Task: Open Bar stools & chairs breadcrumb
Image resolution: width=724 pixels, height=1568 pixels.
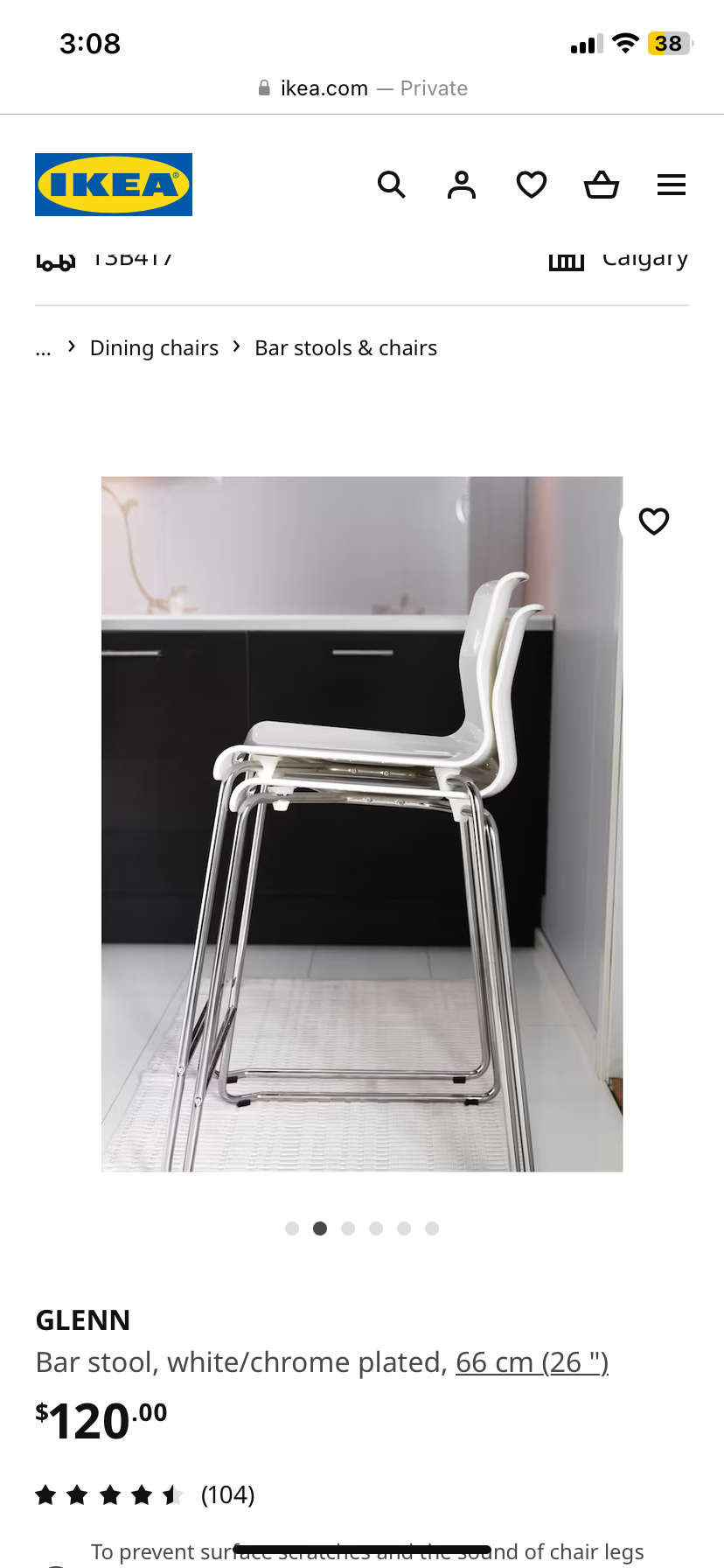Action: tap(345, 348)
